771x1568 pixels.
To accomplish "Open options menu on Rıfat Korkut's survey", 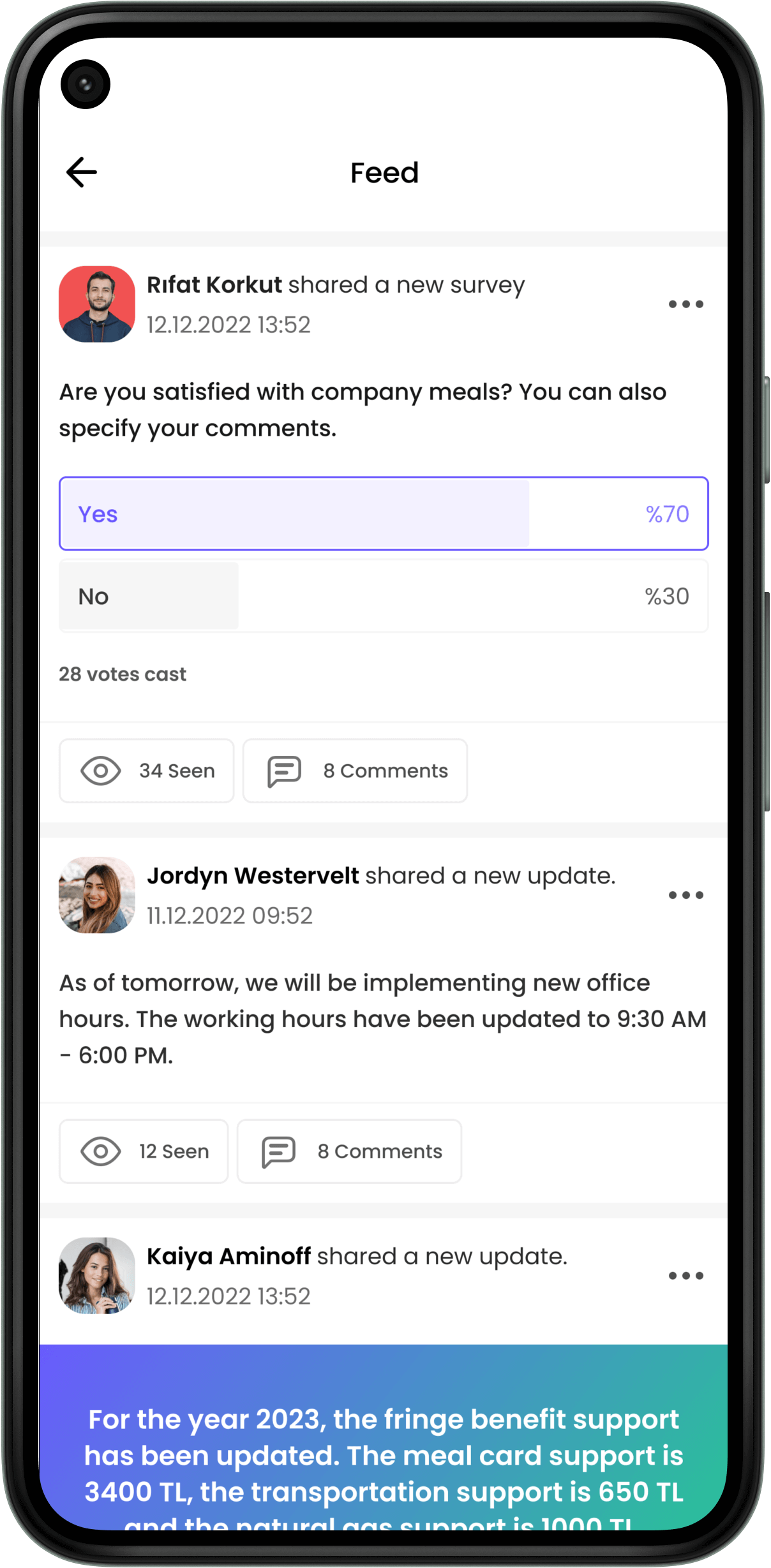I will tap(685, 304).
